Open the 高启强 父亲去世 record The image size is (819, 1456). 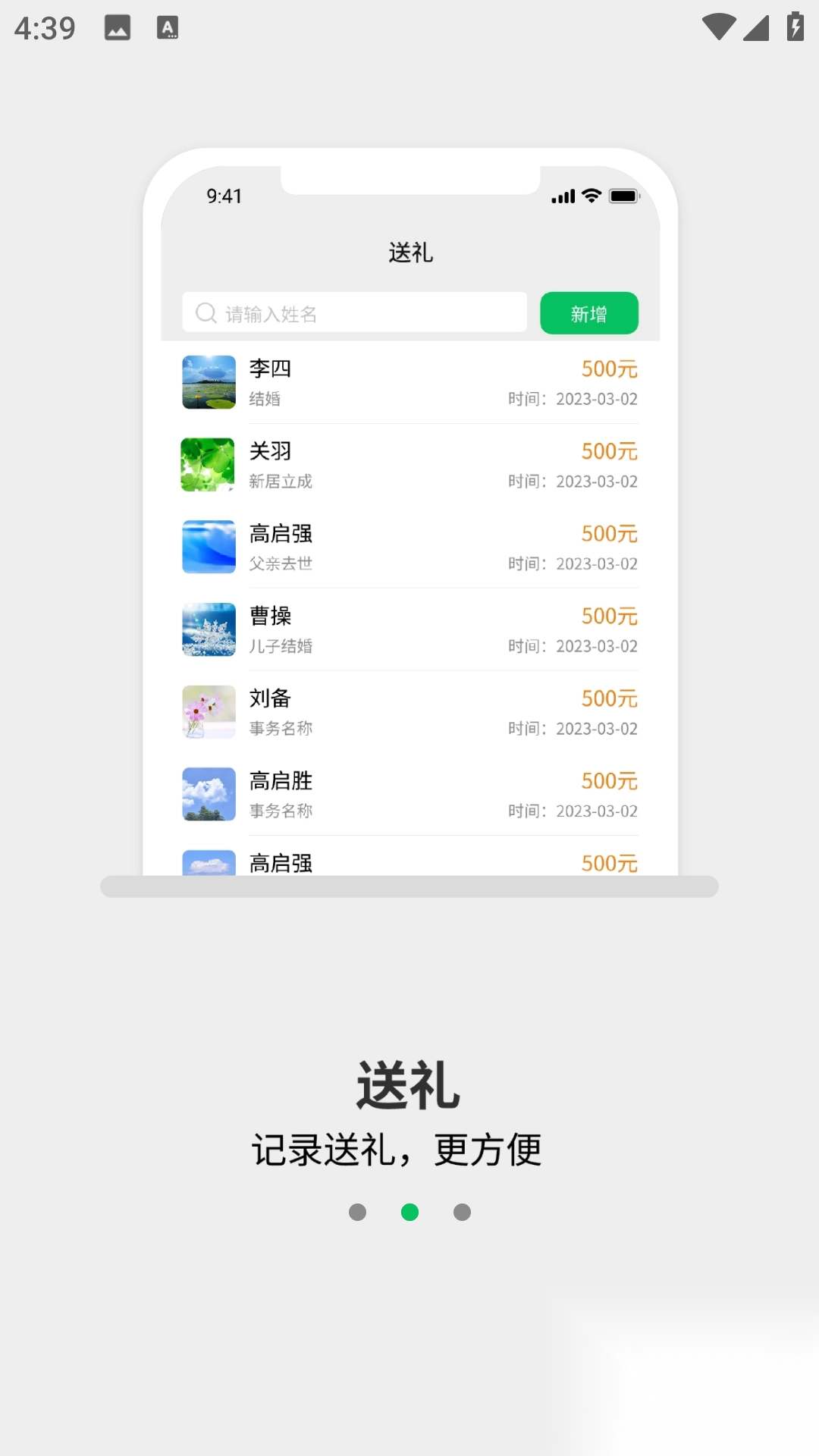click(409, 548)
